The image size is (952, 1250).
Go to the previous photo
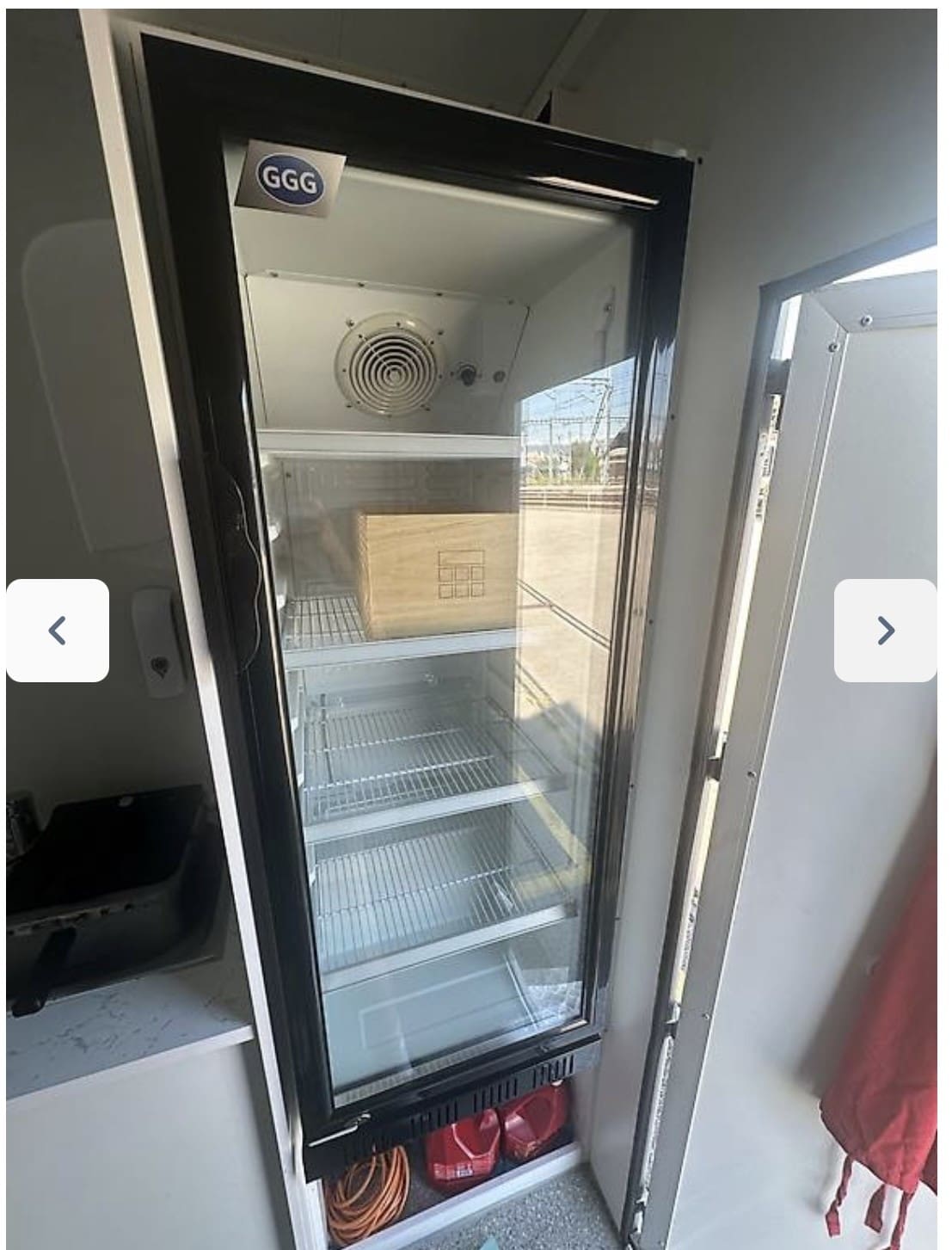58,631
